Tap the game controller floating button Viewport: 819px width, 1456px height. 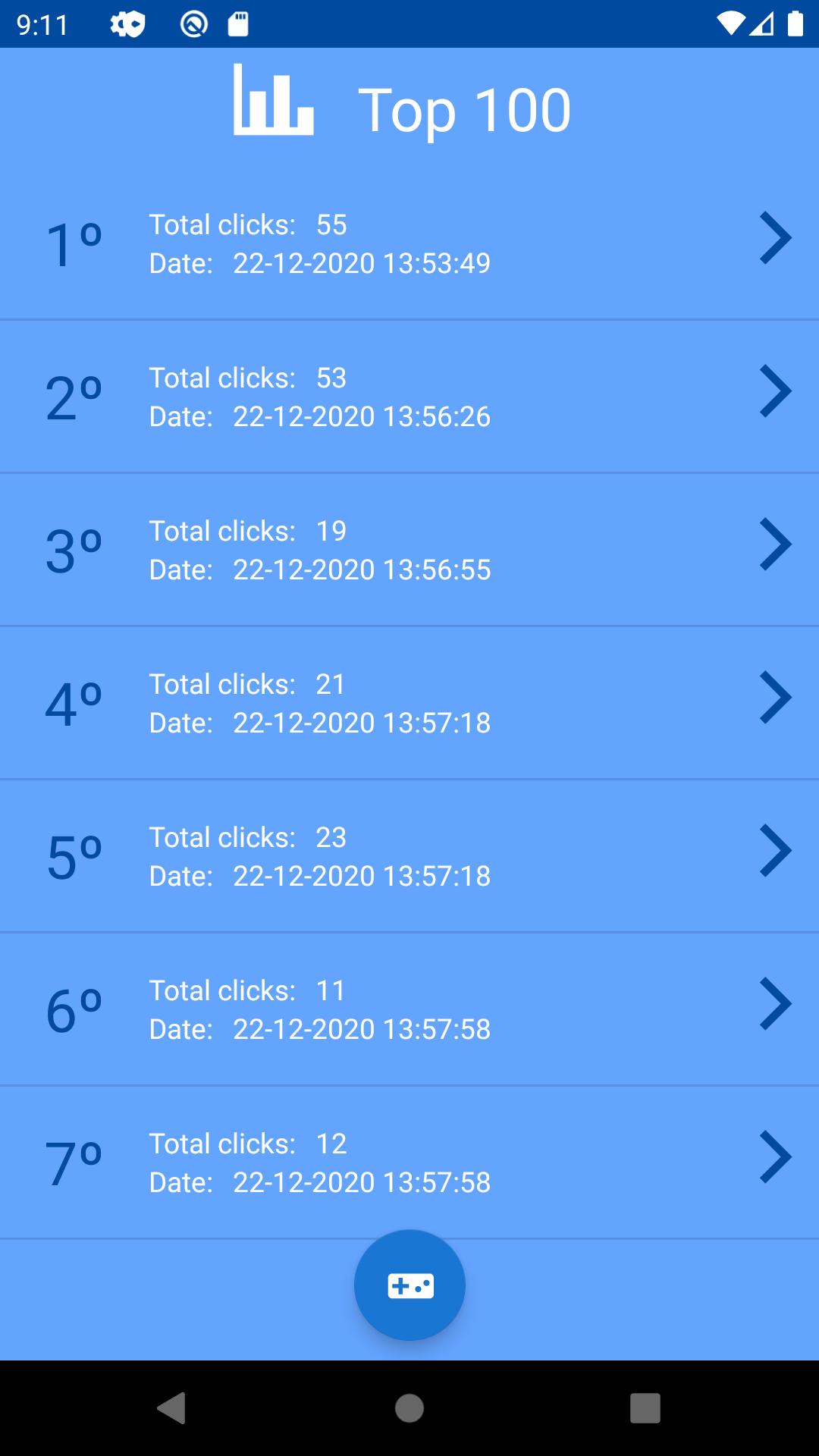(409, 1285)
